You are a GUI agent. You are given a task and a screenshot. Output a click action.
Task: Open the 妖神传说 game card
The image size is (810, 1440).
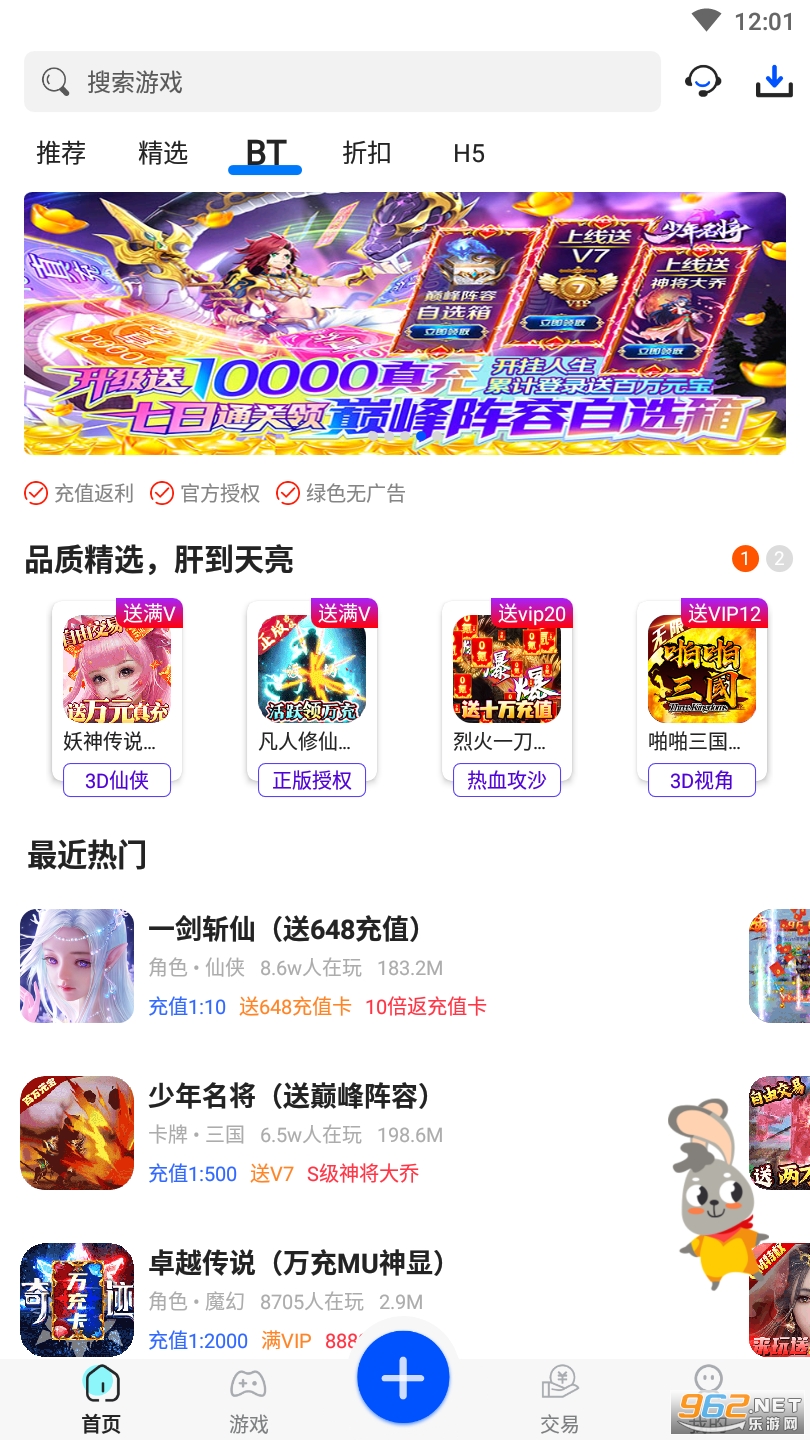(x=117, y=690)
